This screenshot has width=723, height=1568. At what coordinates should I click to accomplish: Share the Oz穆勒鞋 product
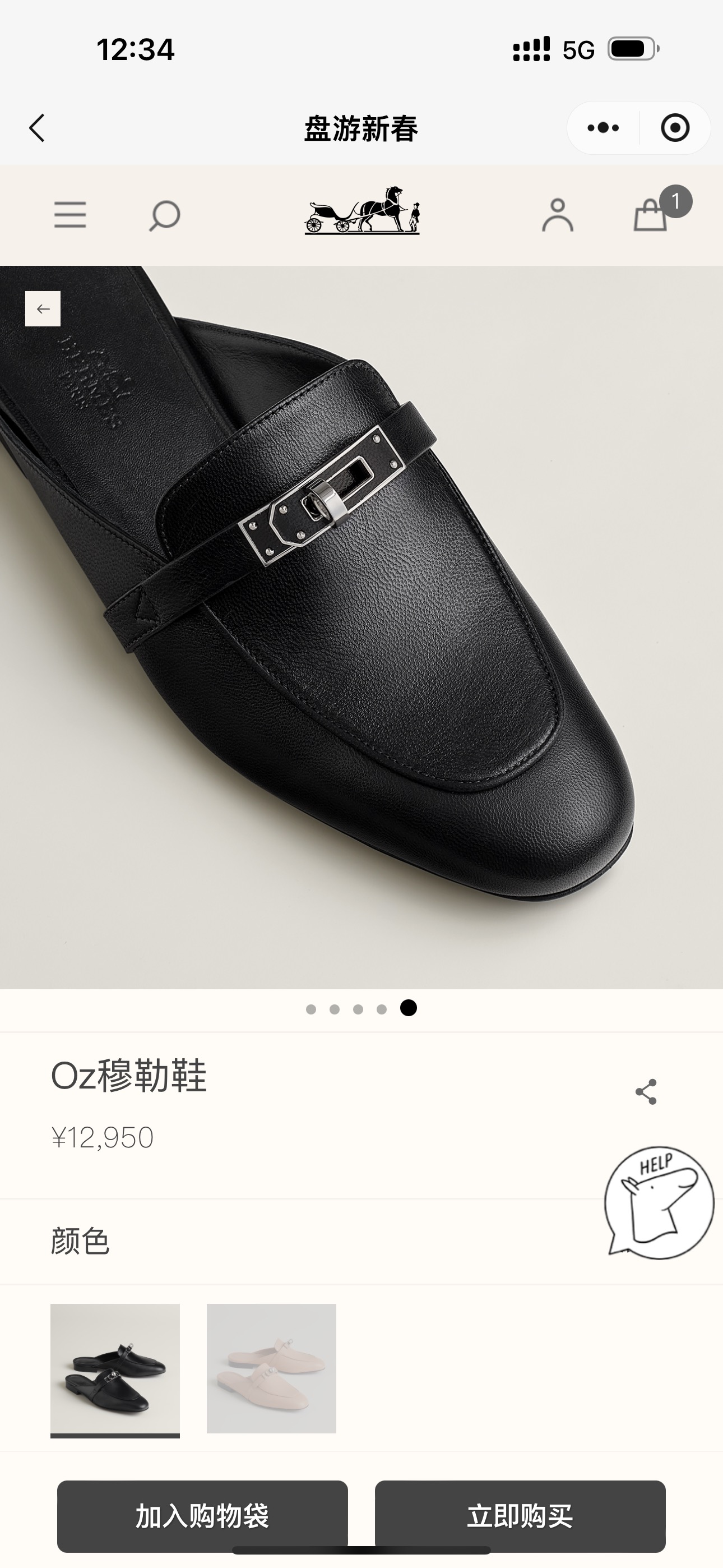tap(646, 1092)
